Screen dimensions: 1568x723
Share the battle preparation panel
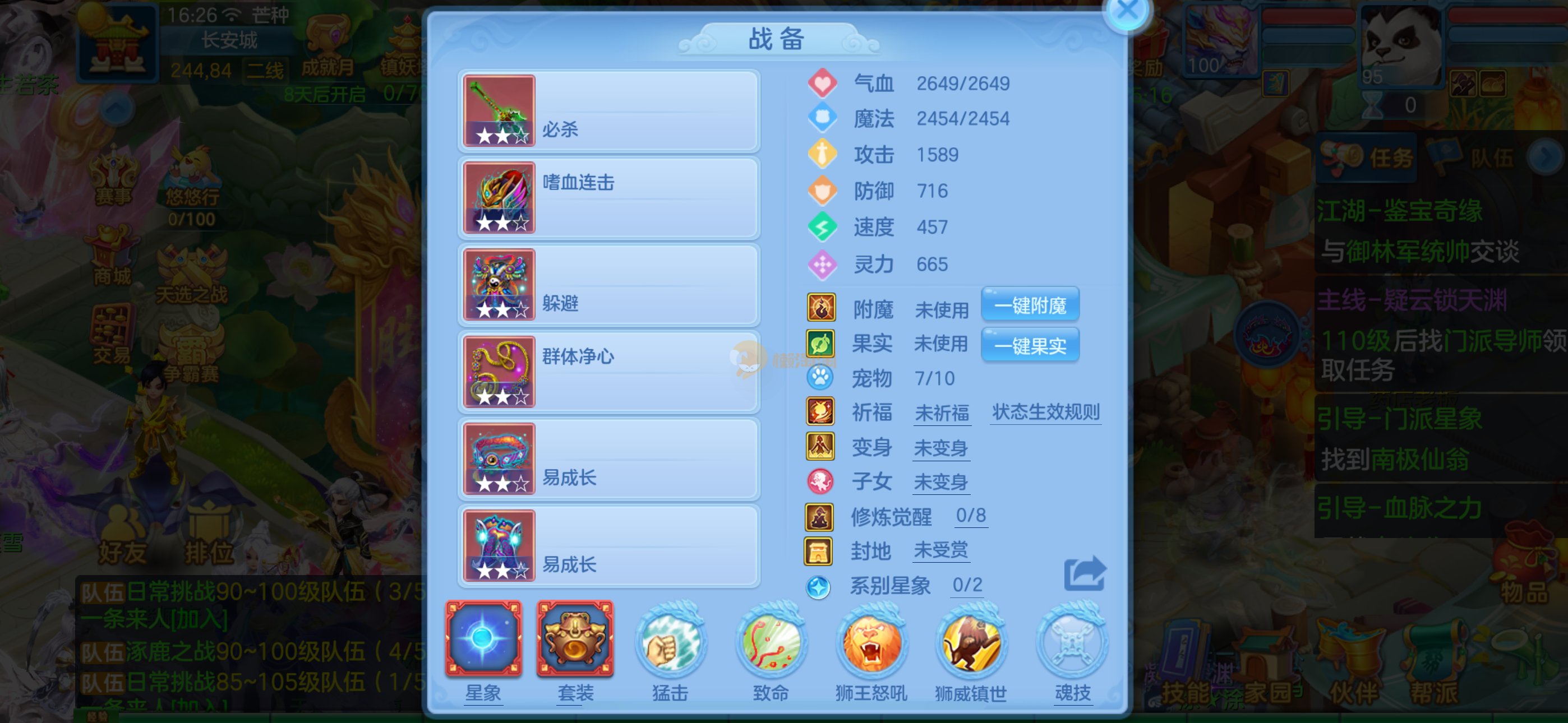tap(1084, 574)
